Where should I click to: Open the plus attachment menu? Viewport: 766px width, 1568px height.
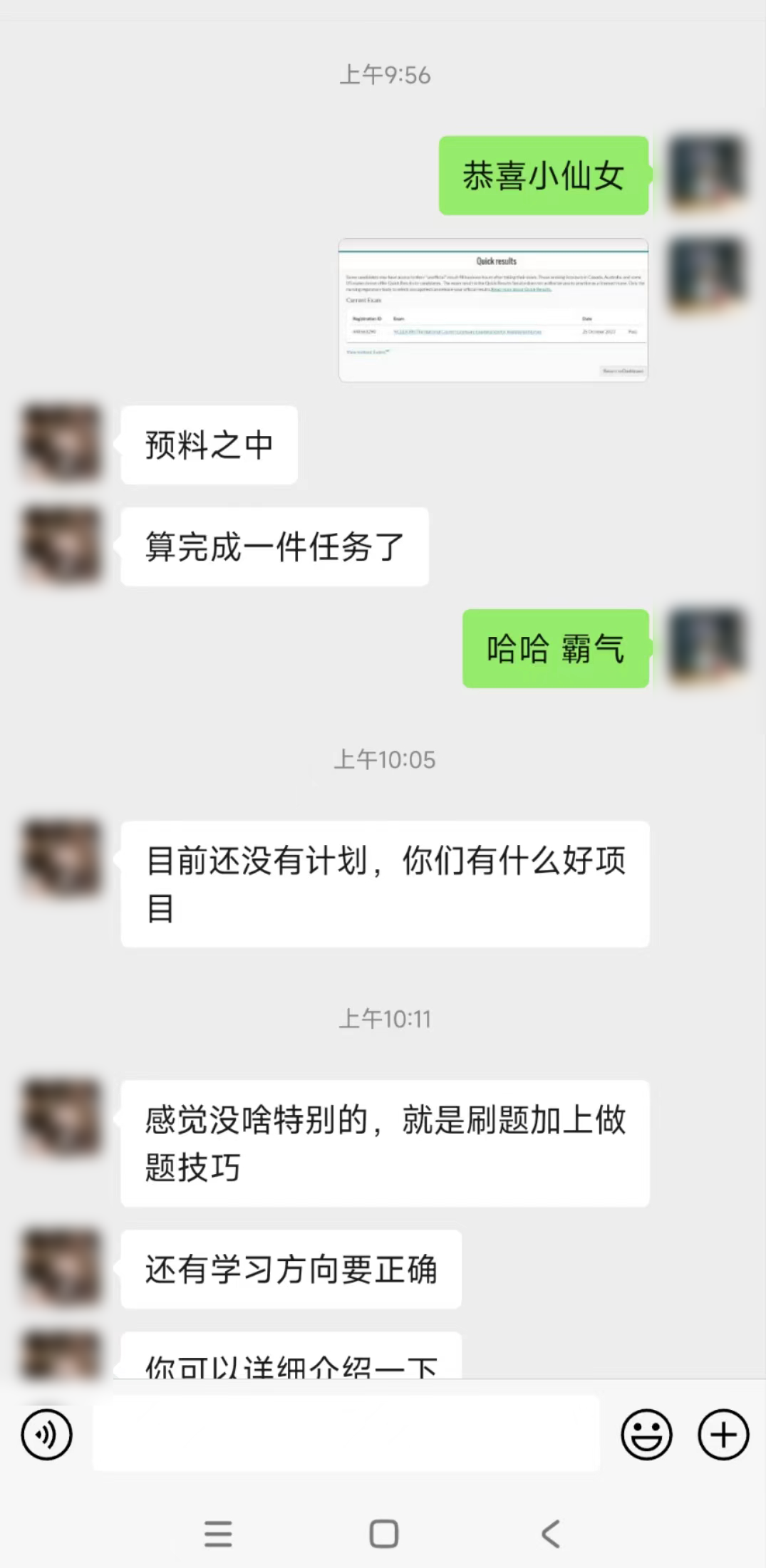pos(723,1434)
